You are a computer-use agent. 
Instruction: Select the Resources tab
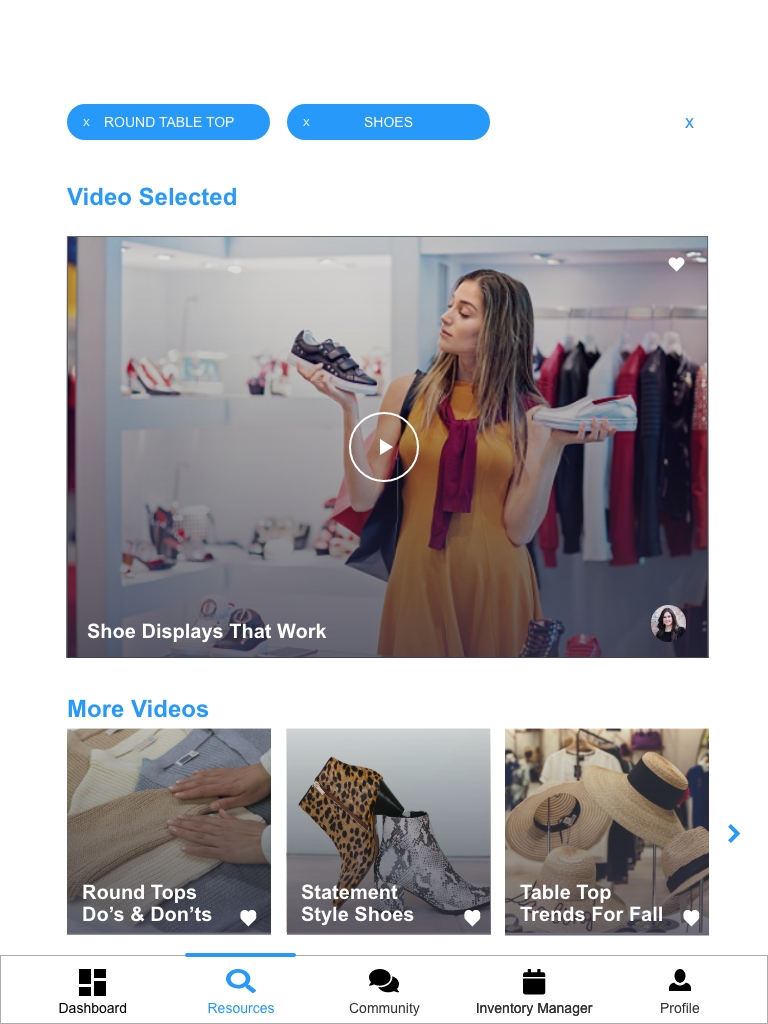tap(240, 990)
